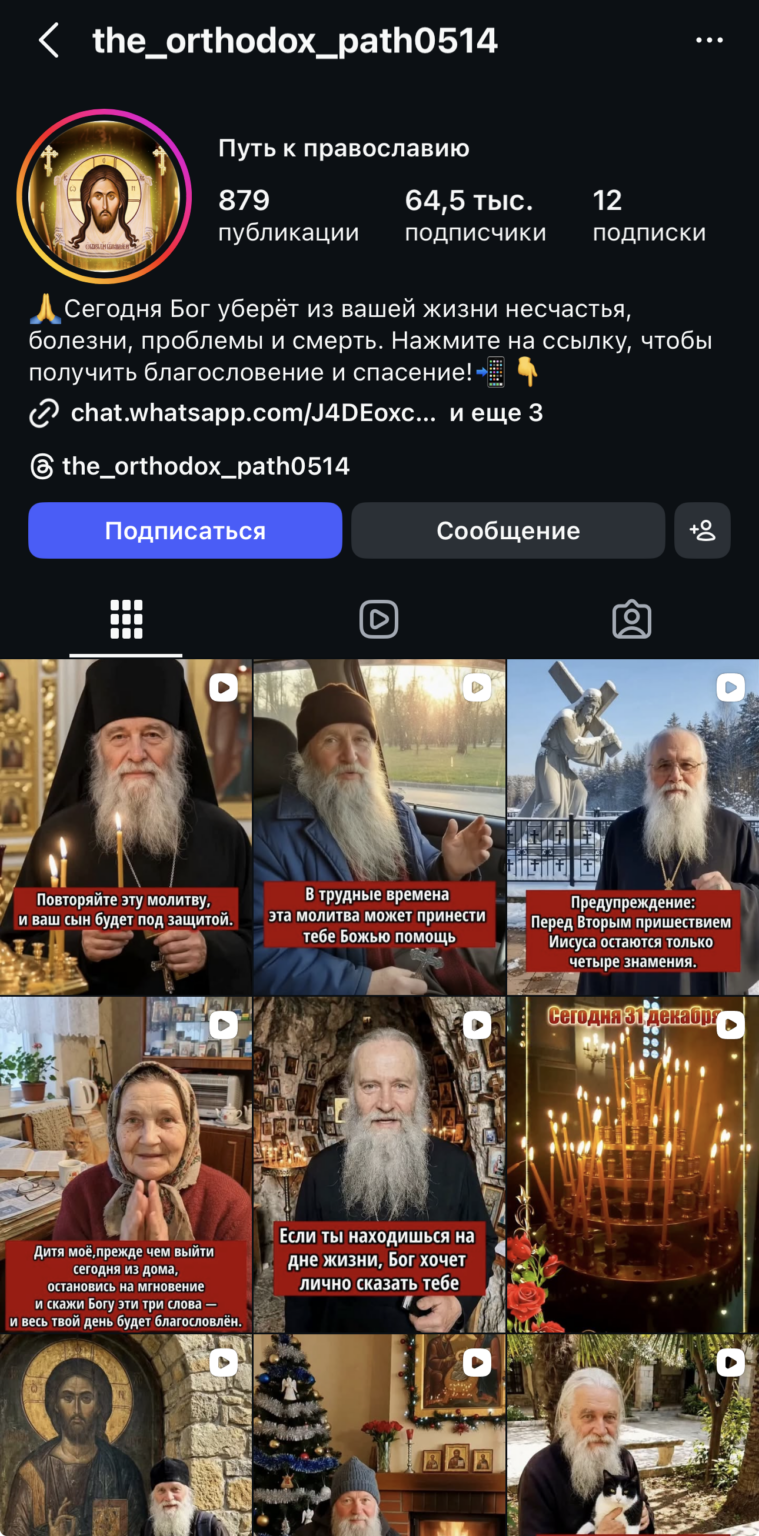759x1536 pixels.
Task: Switch to the tagged posts tab
Action: pos(631,620)
